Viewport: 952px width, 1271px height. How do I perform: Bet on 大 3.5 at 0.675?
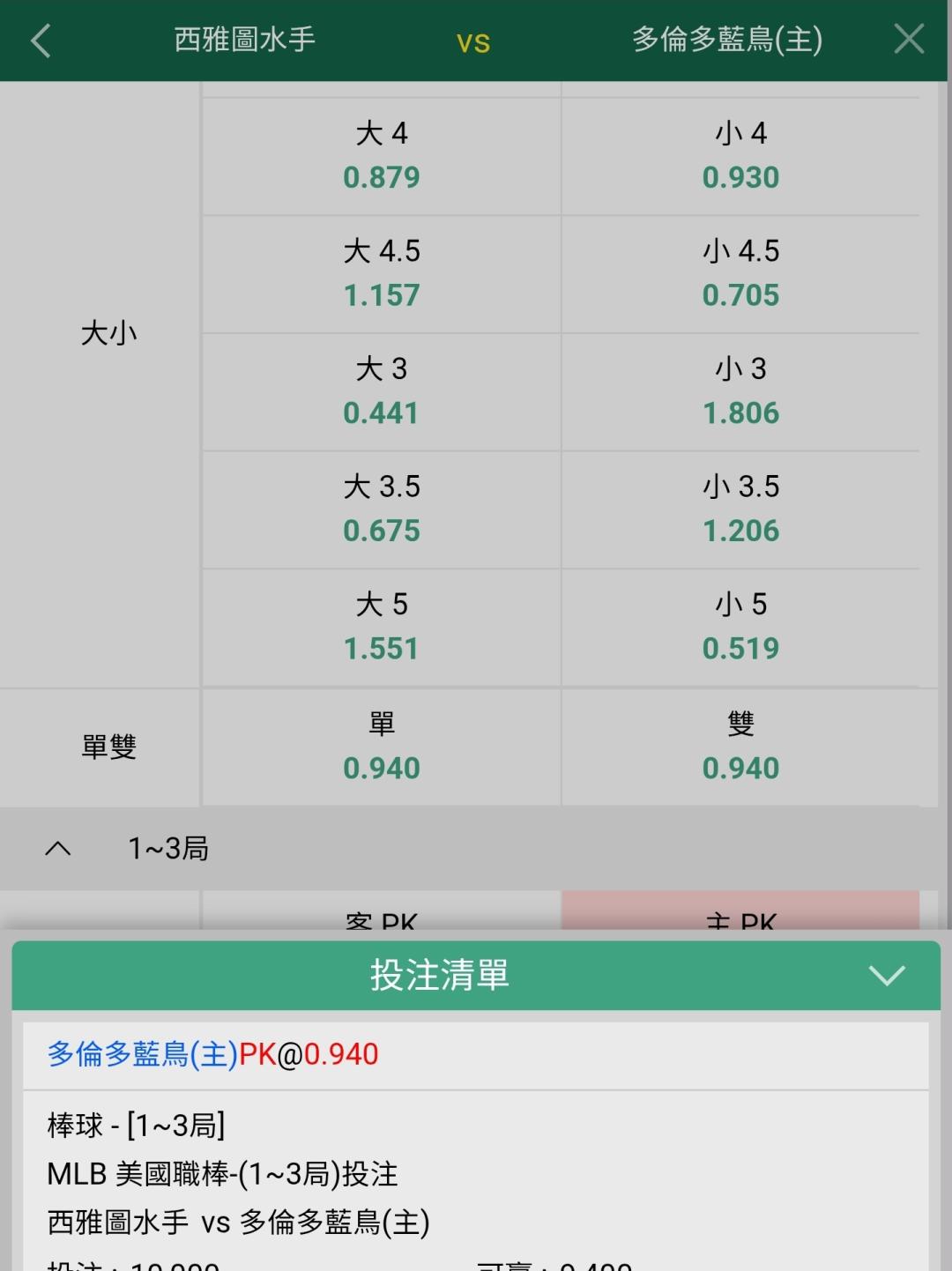click(x=382, y=509)
